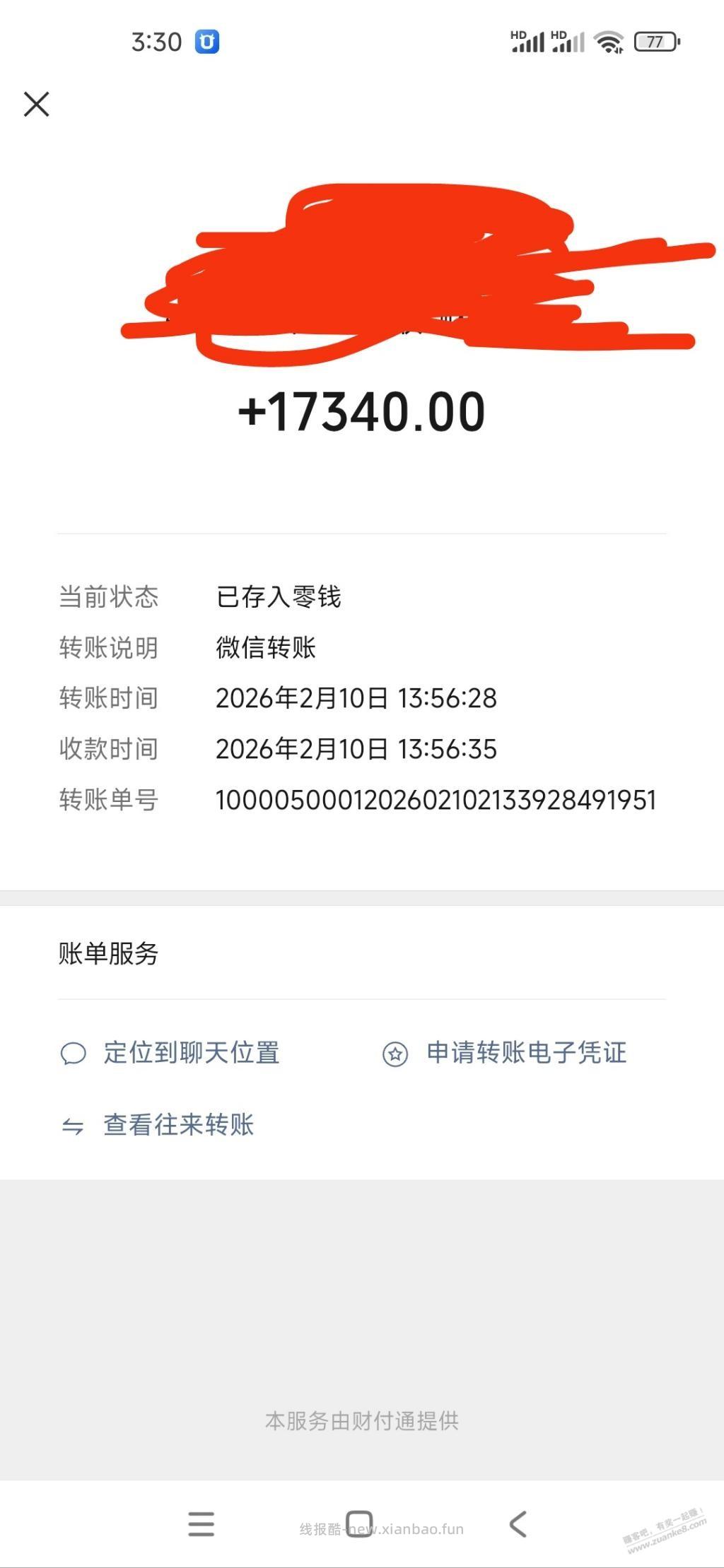
Task: Tap the 已存入零钱 status text
Action: (279, 596)
